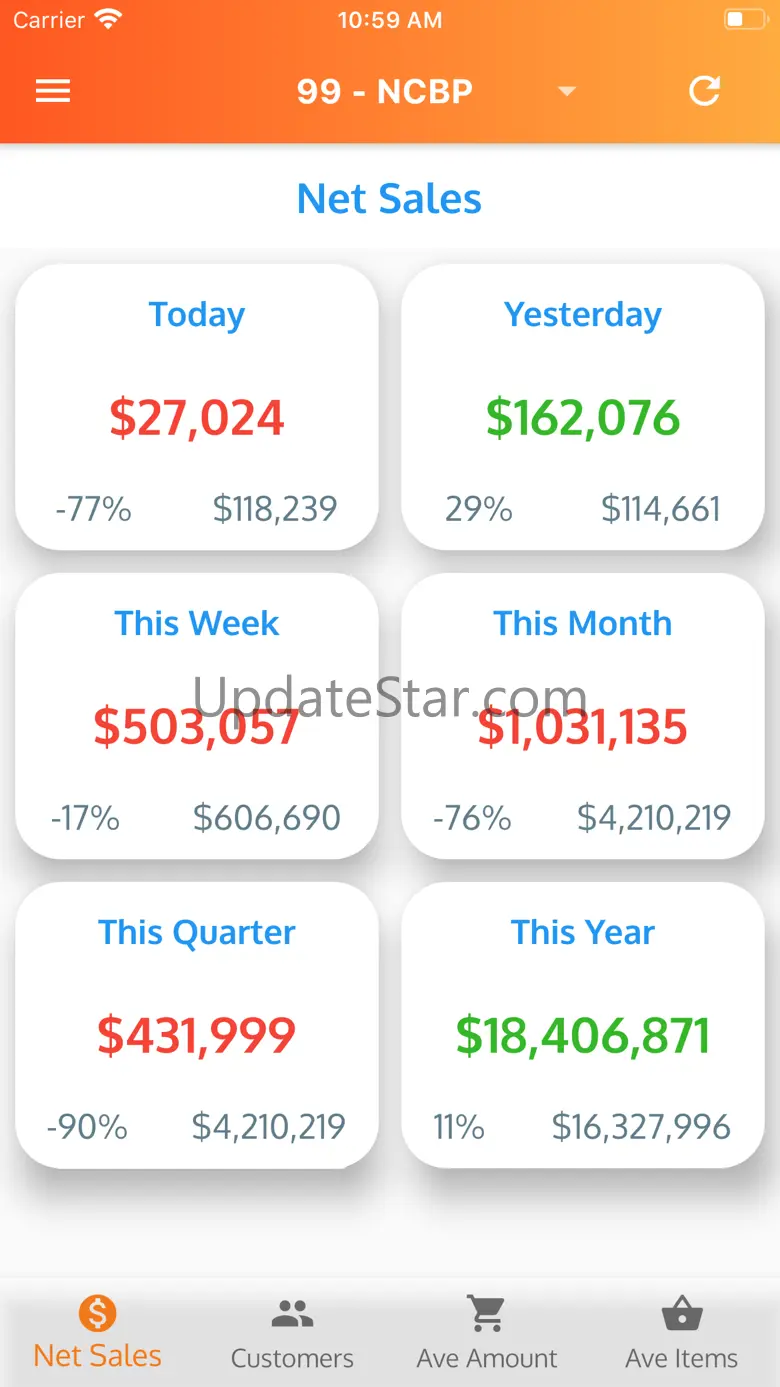Open the This Week card
Viewport: 780px width, 1387px height.
tap(197, 716)
